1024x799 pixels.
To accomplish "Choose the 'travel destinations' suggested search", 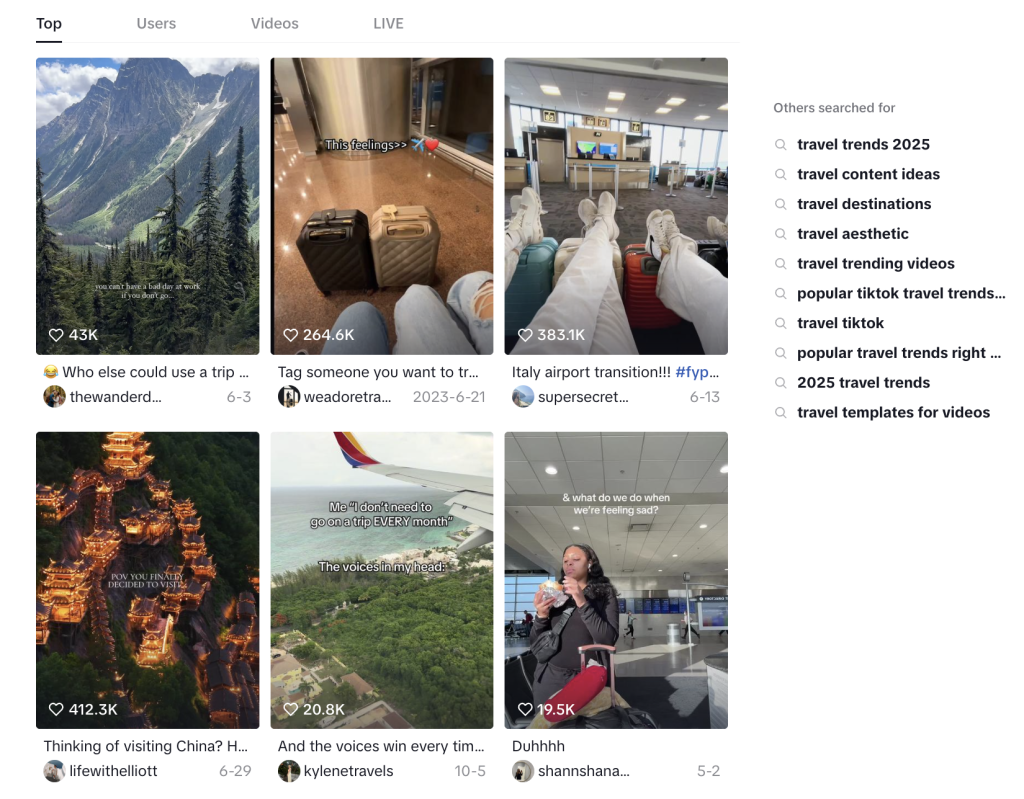I will 863,204.
